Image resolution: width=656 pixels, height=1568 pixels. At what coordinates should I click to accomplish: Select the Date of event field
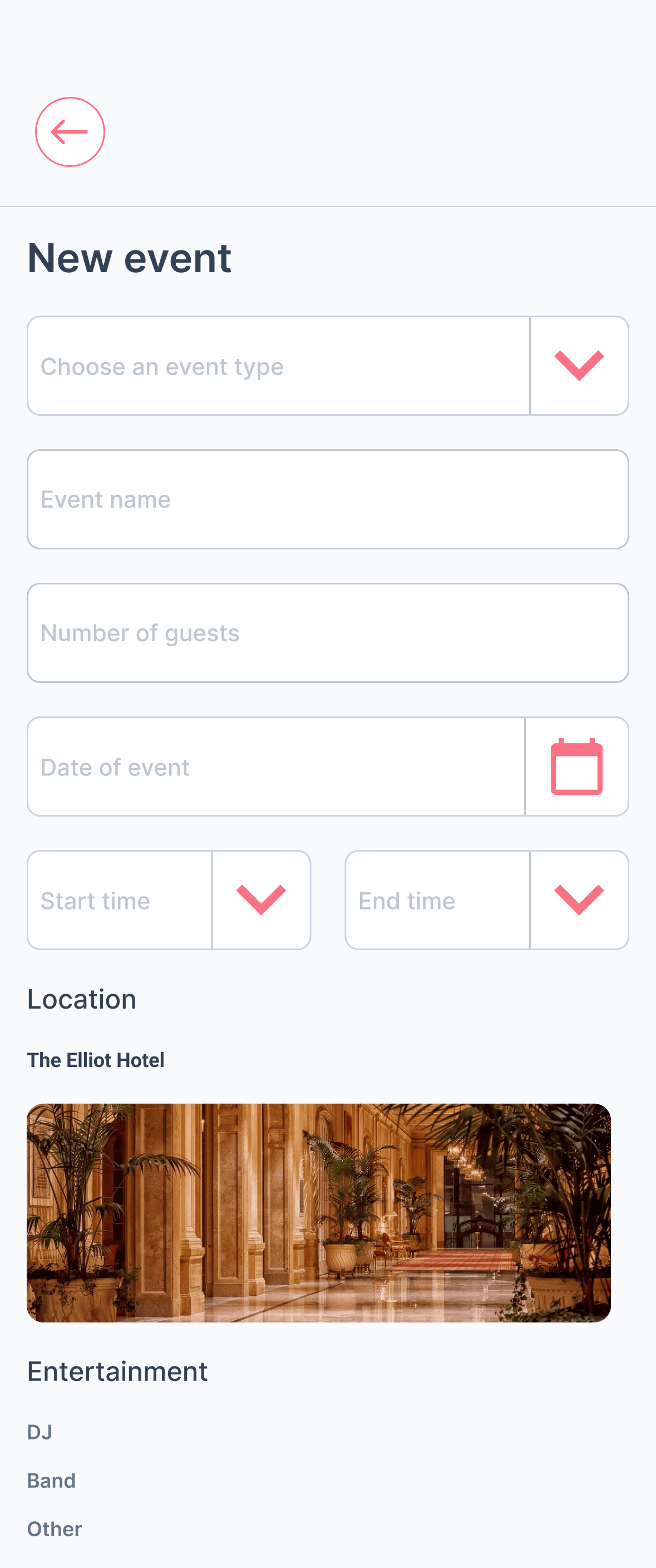(x=275, y=766)
